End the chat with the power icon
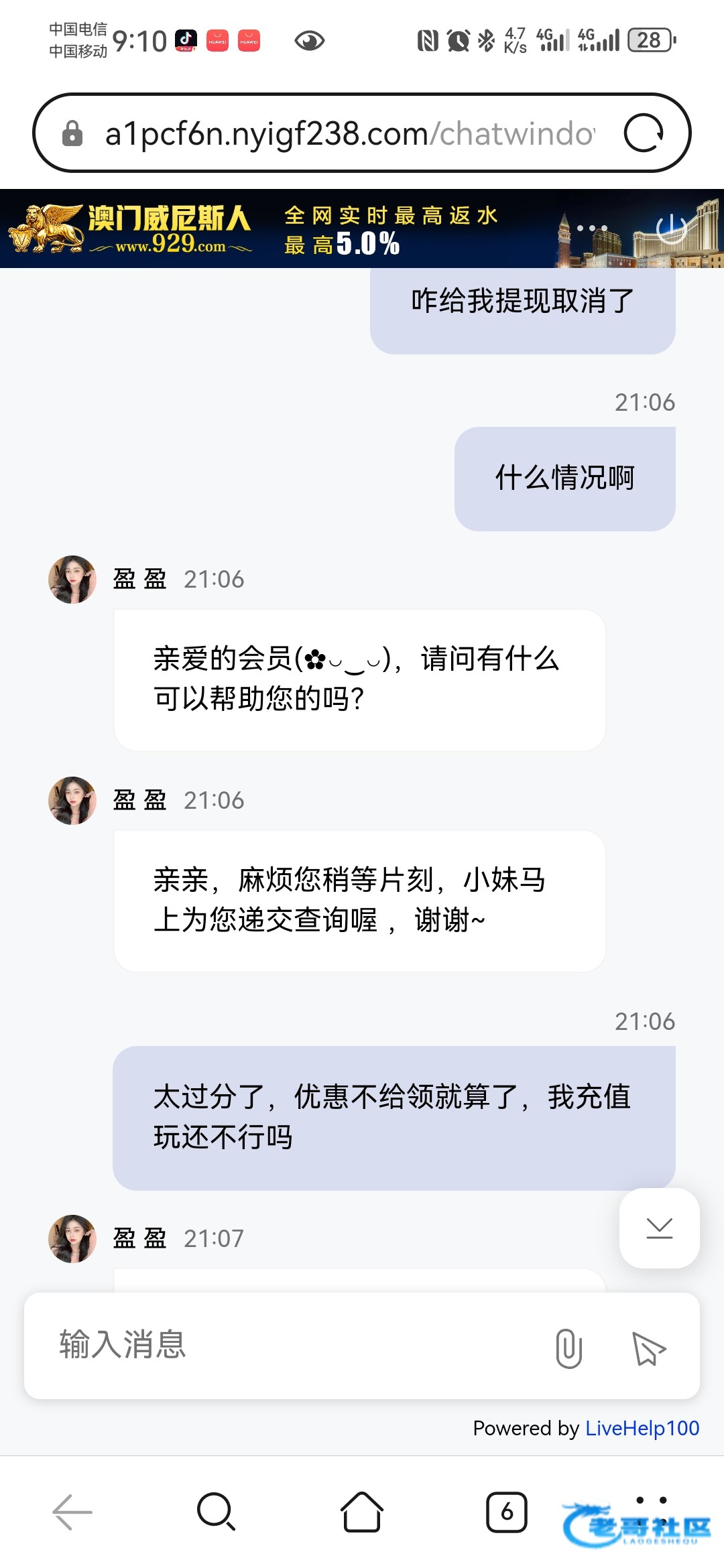 670,228
